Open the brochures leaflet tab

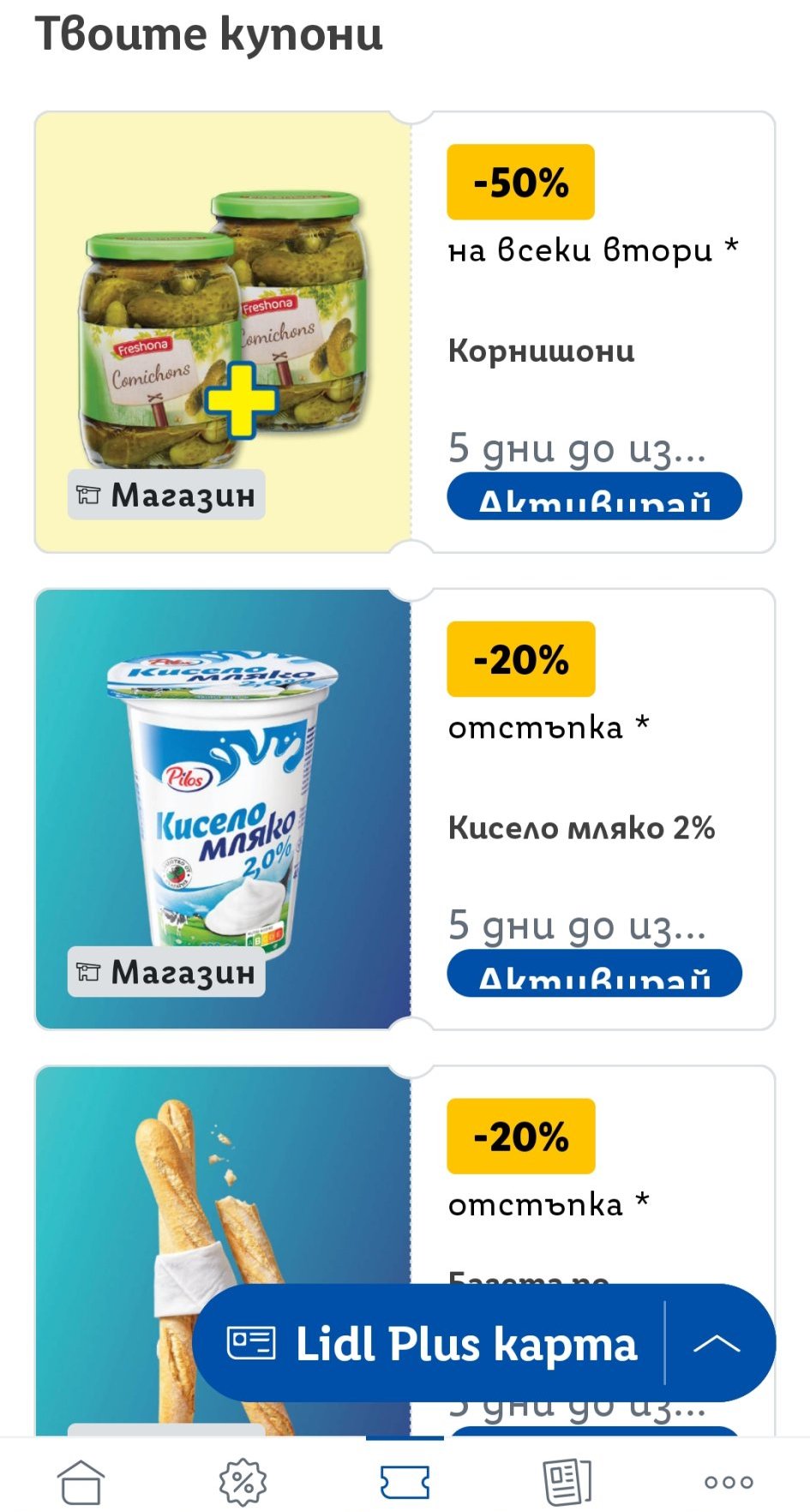point(567,1481)
